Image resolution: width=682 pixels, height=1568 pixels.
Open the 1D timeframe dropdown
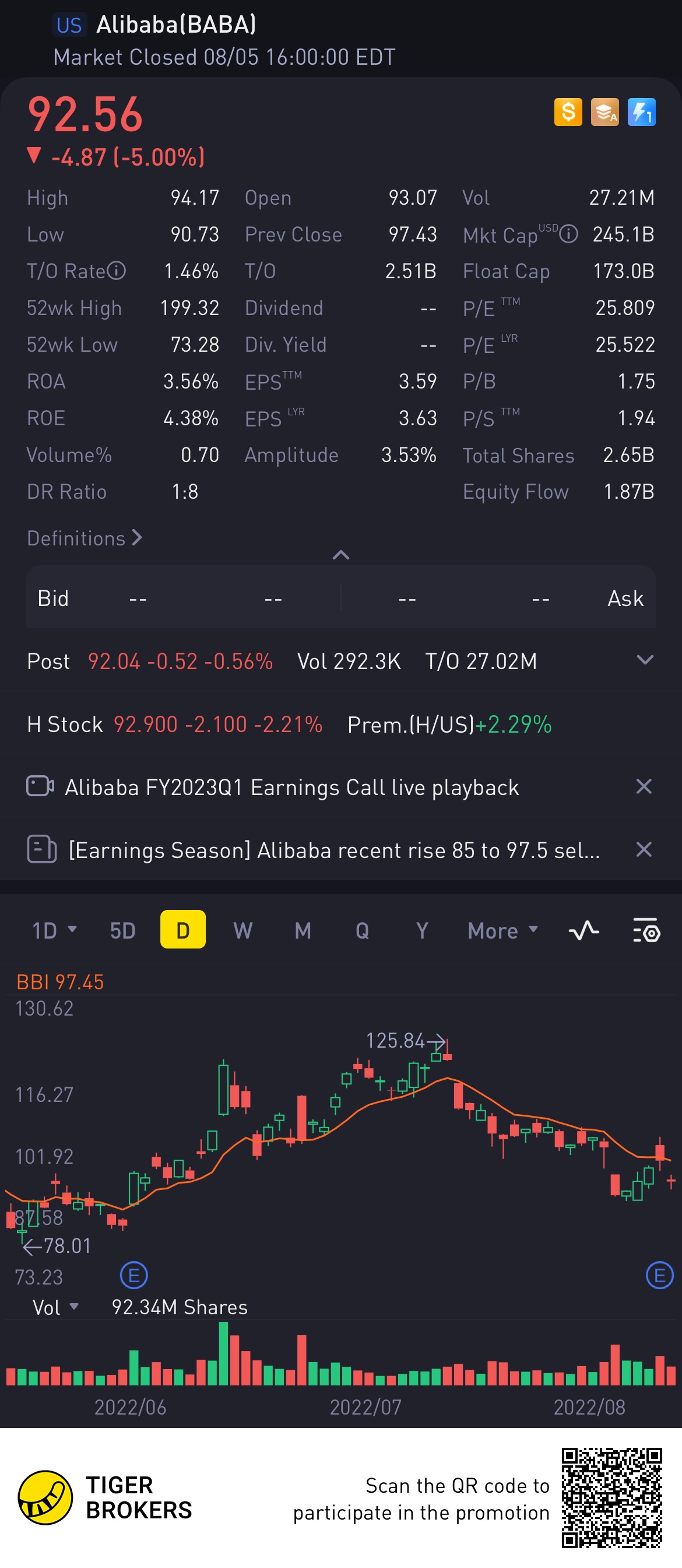(54, 930)
